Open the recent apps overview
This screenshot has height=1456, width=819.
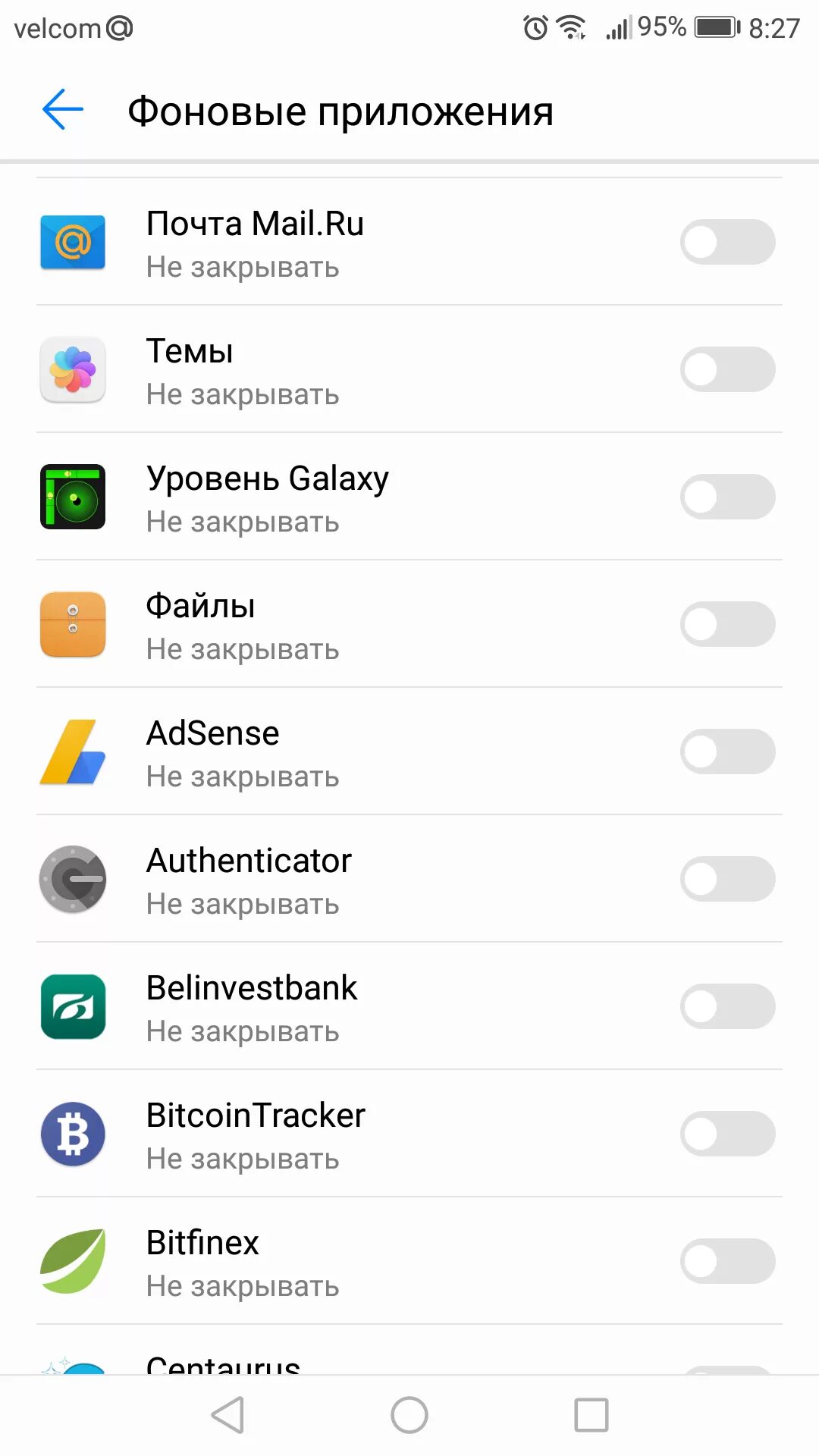[x=591, y=1415]
